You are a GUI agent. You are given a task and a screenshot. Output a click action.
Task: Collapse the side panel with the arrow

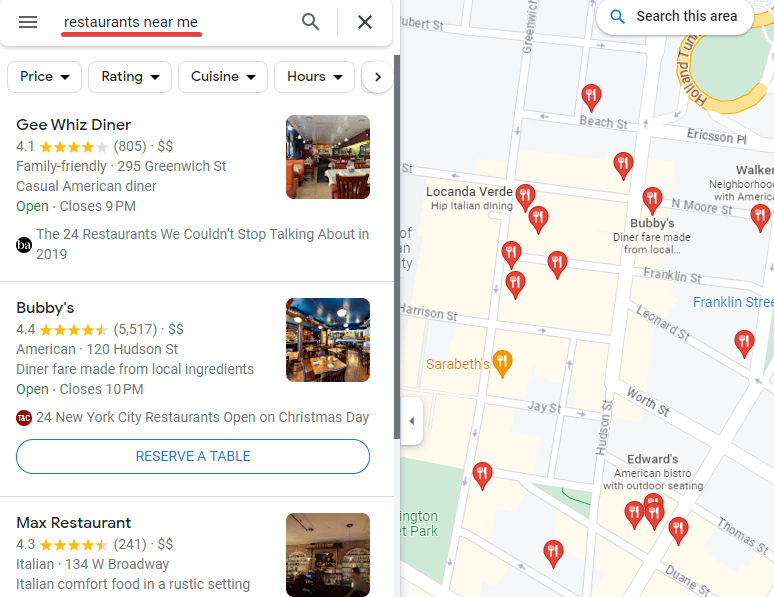[411, 421]
